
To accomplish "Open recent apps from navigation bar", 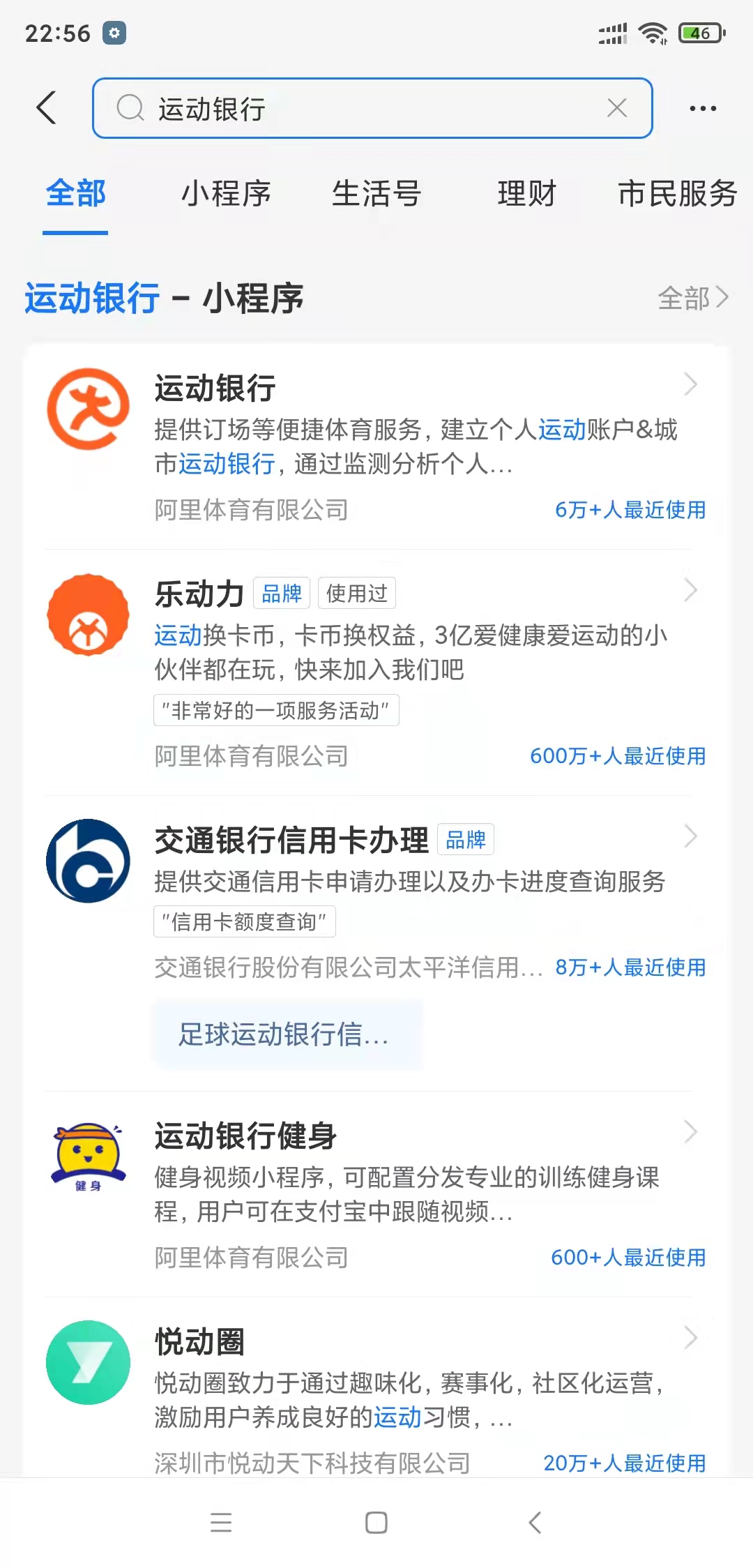I will (x=221, y=1522).
